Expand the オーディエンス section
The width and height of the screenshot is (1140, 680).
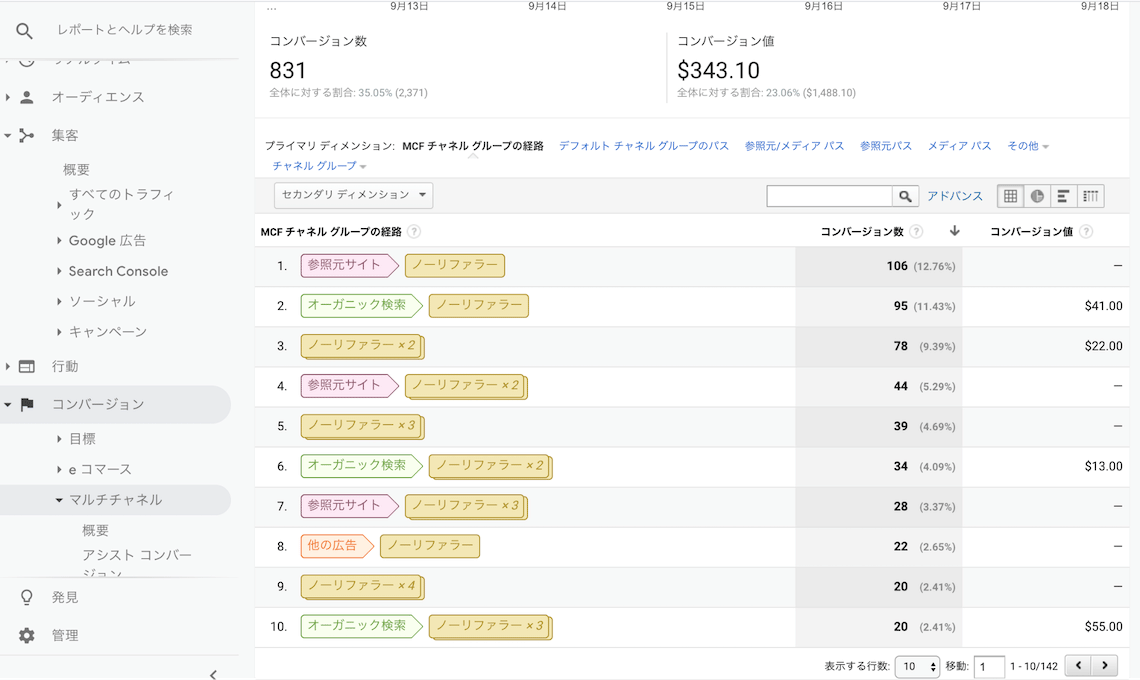tap(97, 97)
